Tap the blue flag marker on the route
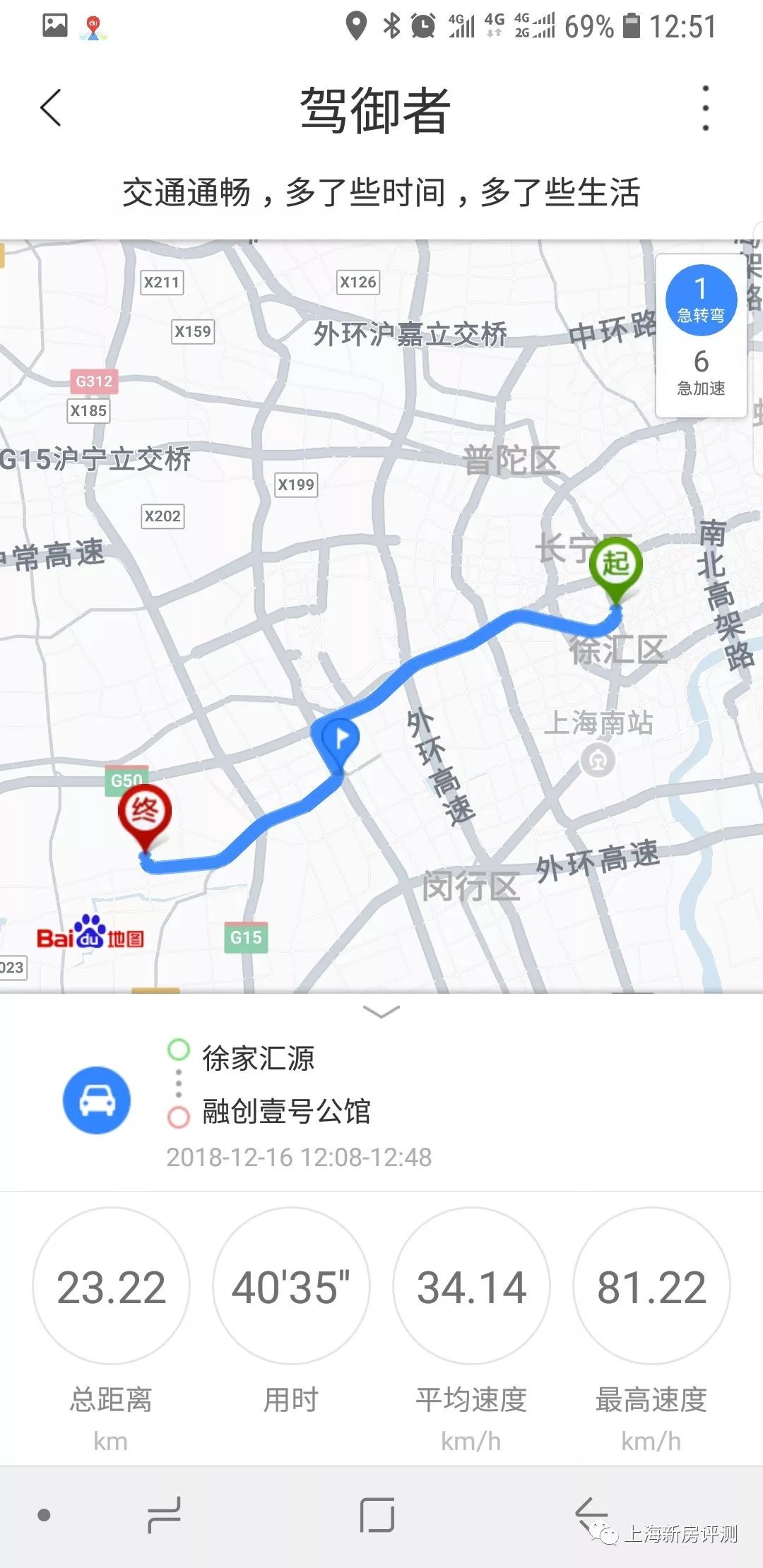 341,740
